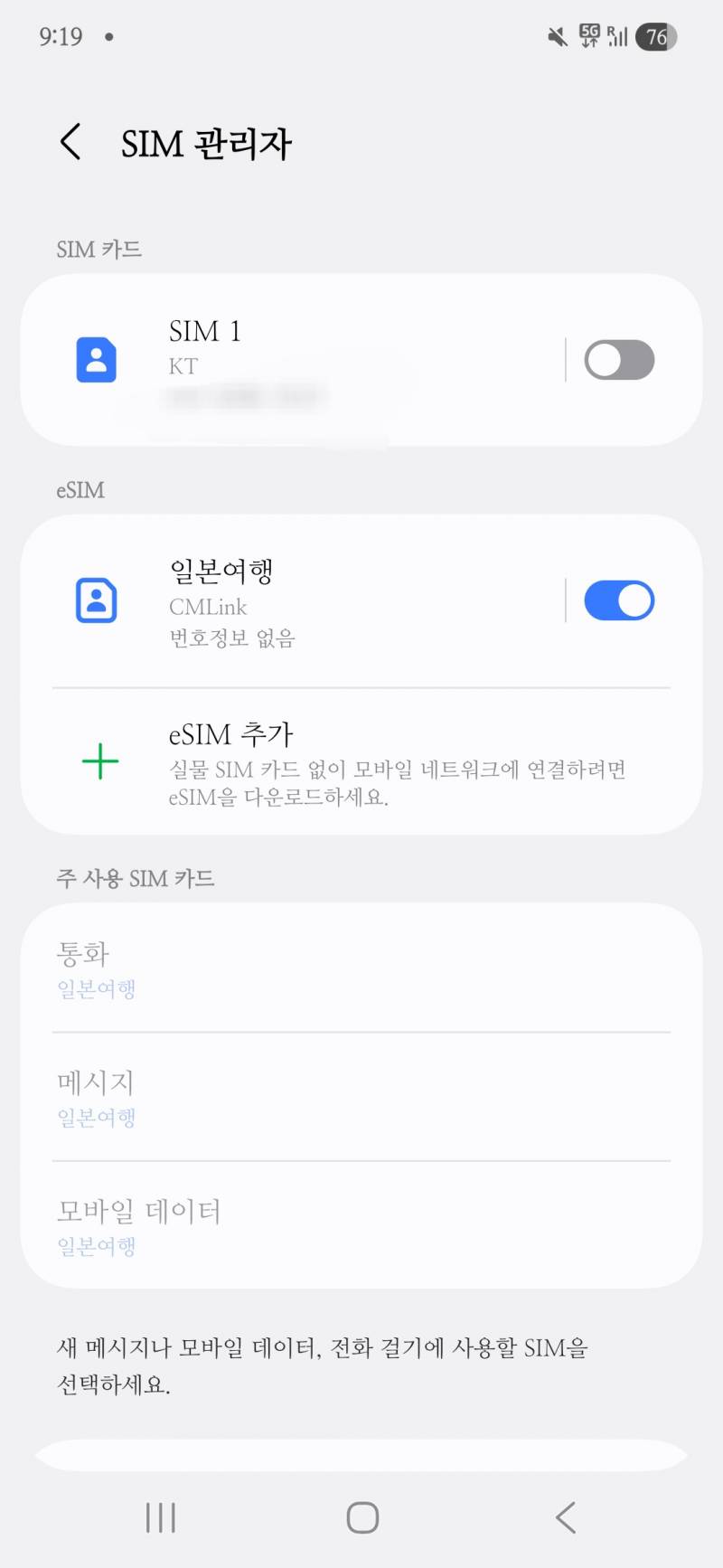Open the 모바일 데이터 SIM selection option

point(361,1226)
